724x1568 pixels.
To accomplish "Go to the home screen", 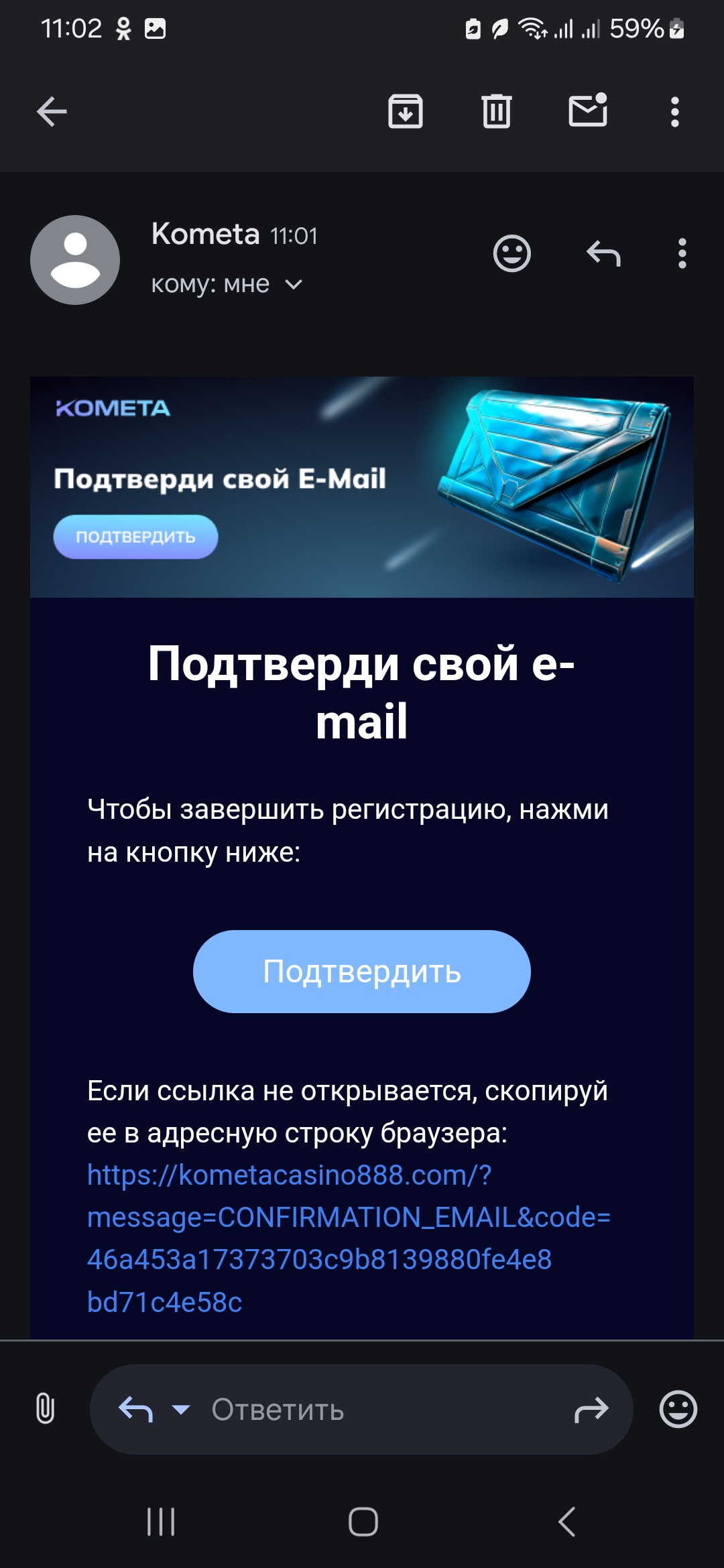I will point(363,1522).
